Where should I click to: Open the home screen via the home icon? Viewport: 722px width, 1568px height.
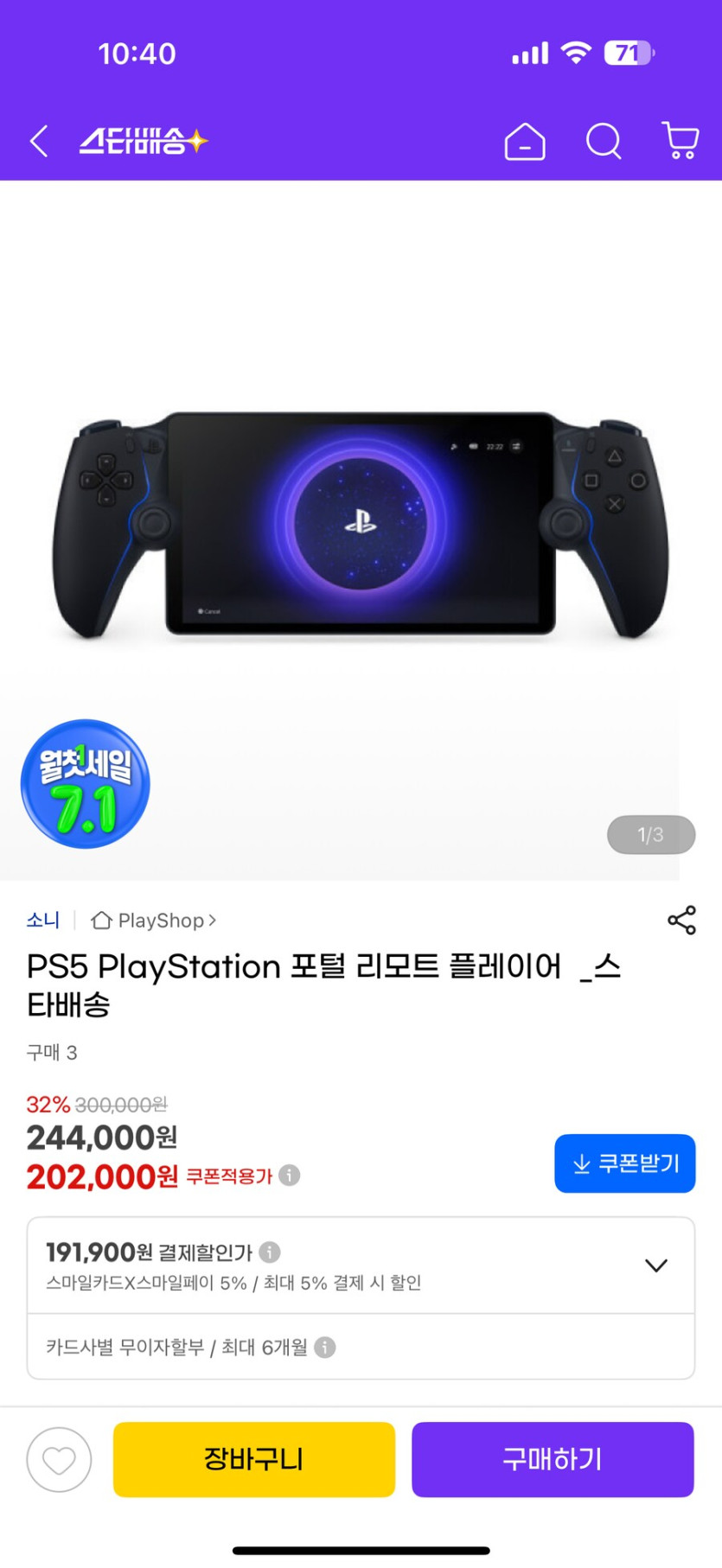524,141
